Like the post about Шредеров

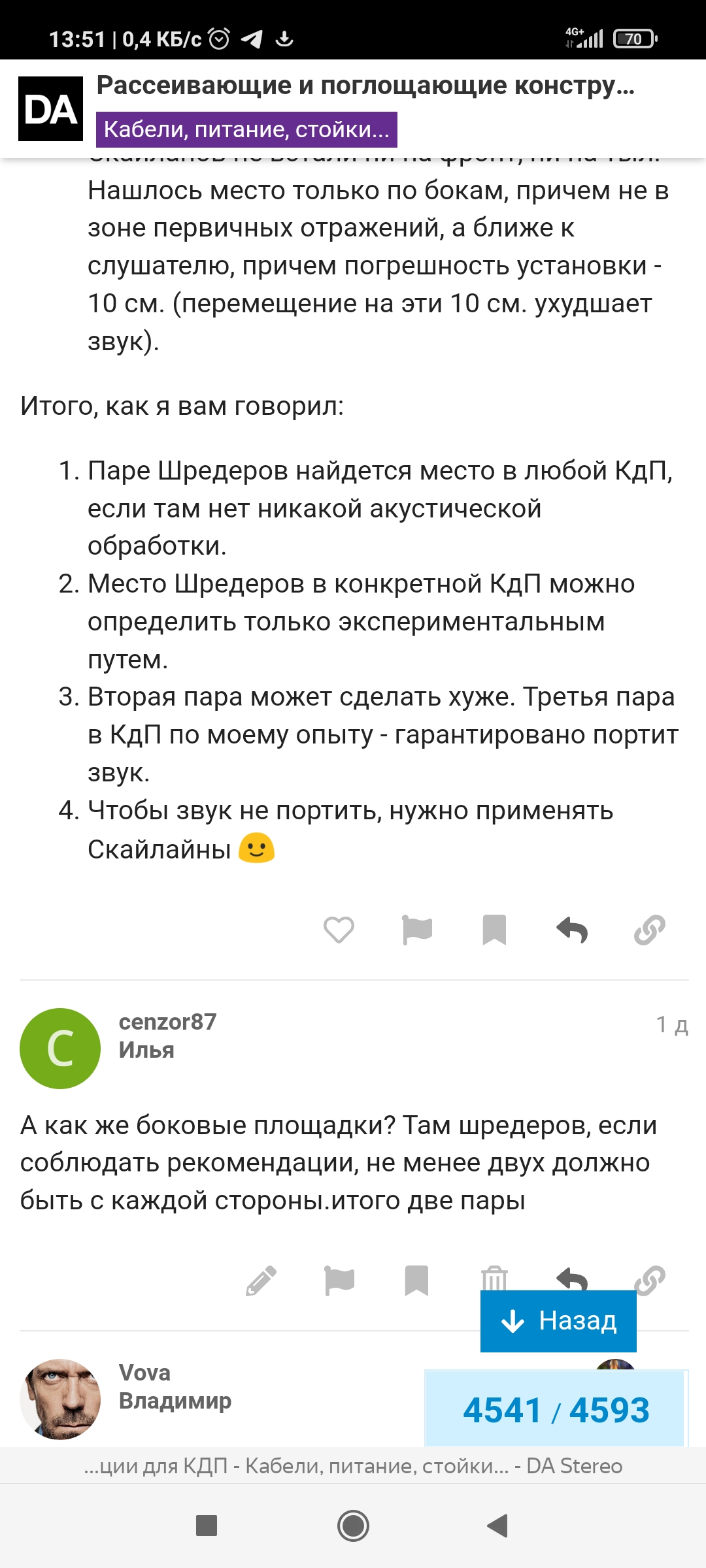(x=339, y=930)
